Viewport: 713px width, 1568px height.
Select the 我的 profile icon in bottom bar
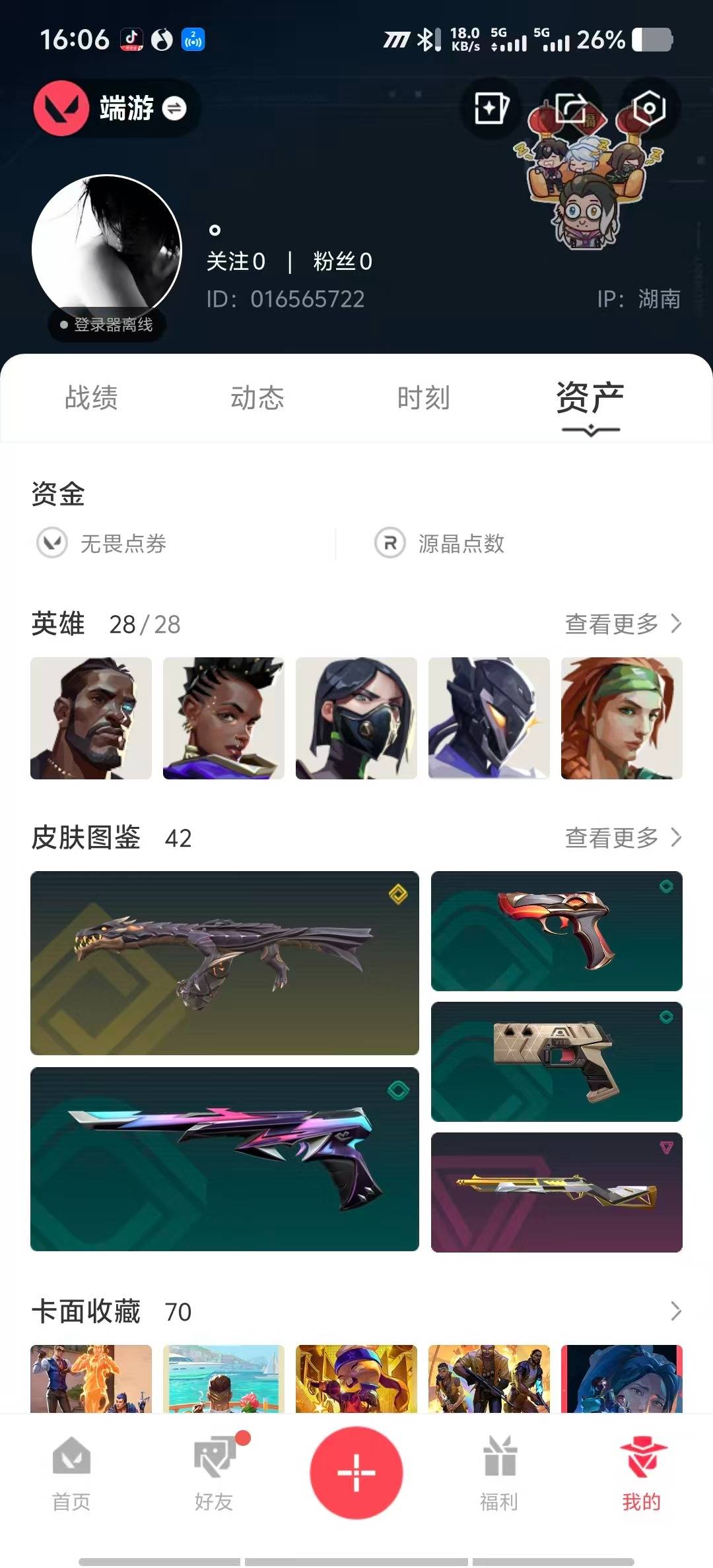(x=642, y=1472)
